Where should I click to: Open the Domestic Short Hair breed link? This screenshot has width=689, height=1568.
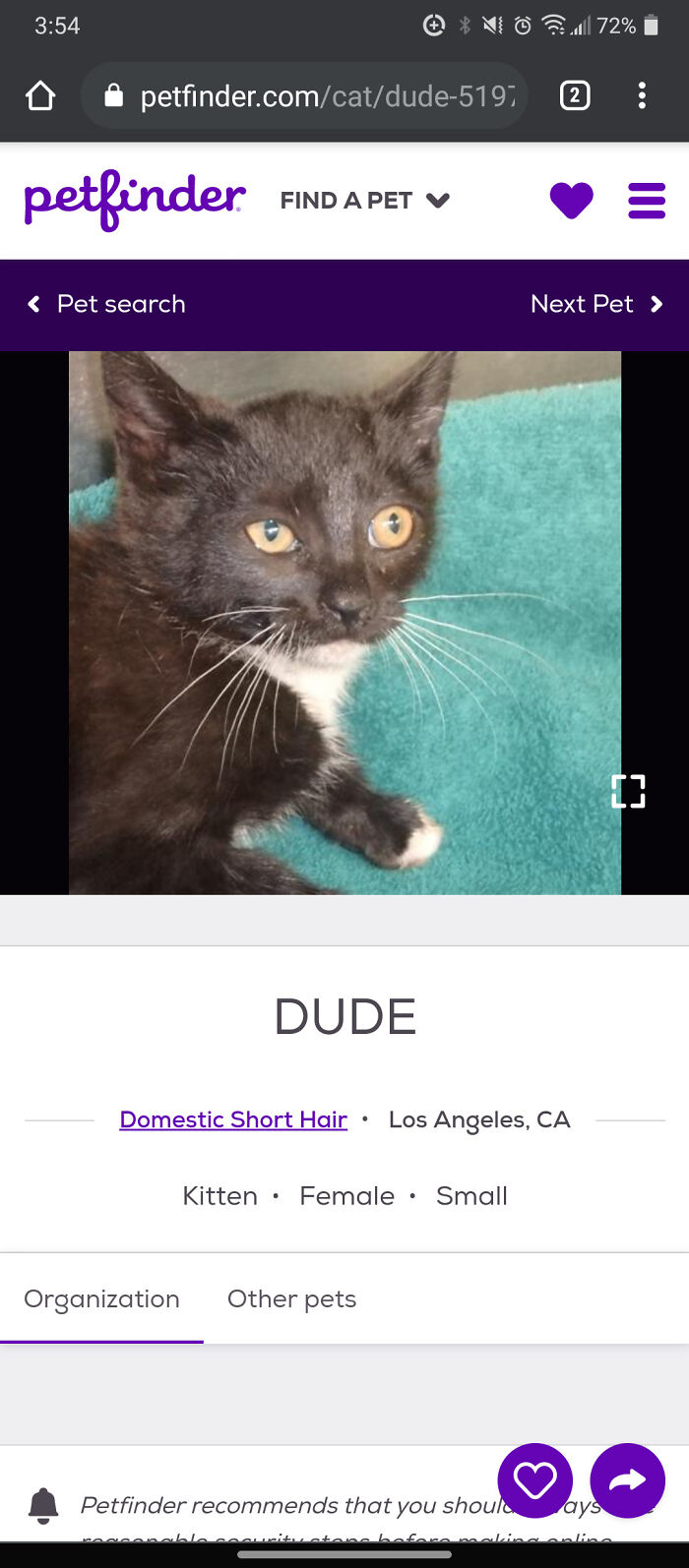click(x=233, y=1119)
